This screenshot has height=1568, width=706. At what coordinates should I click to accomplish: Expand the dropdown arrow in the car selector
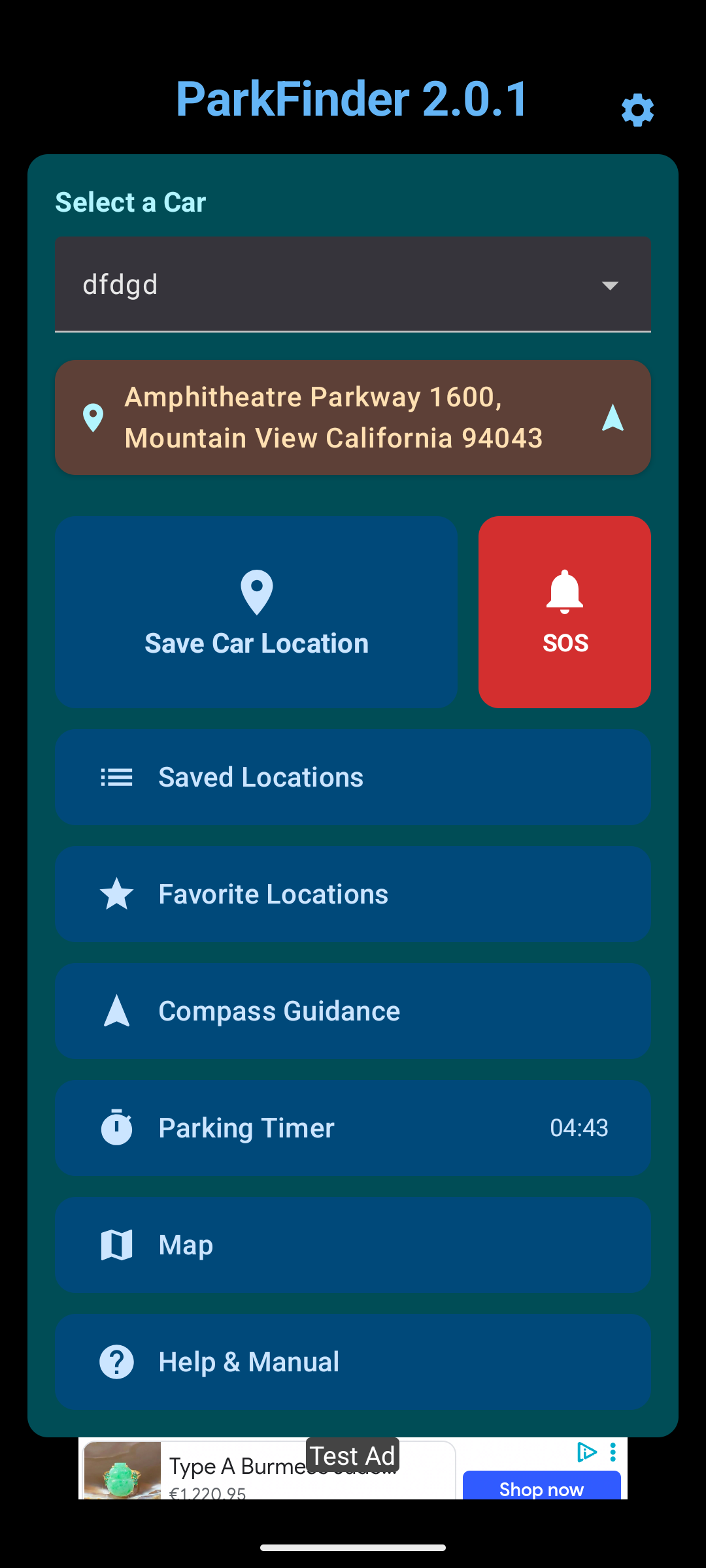point(609,286)
